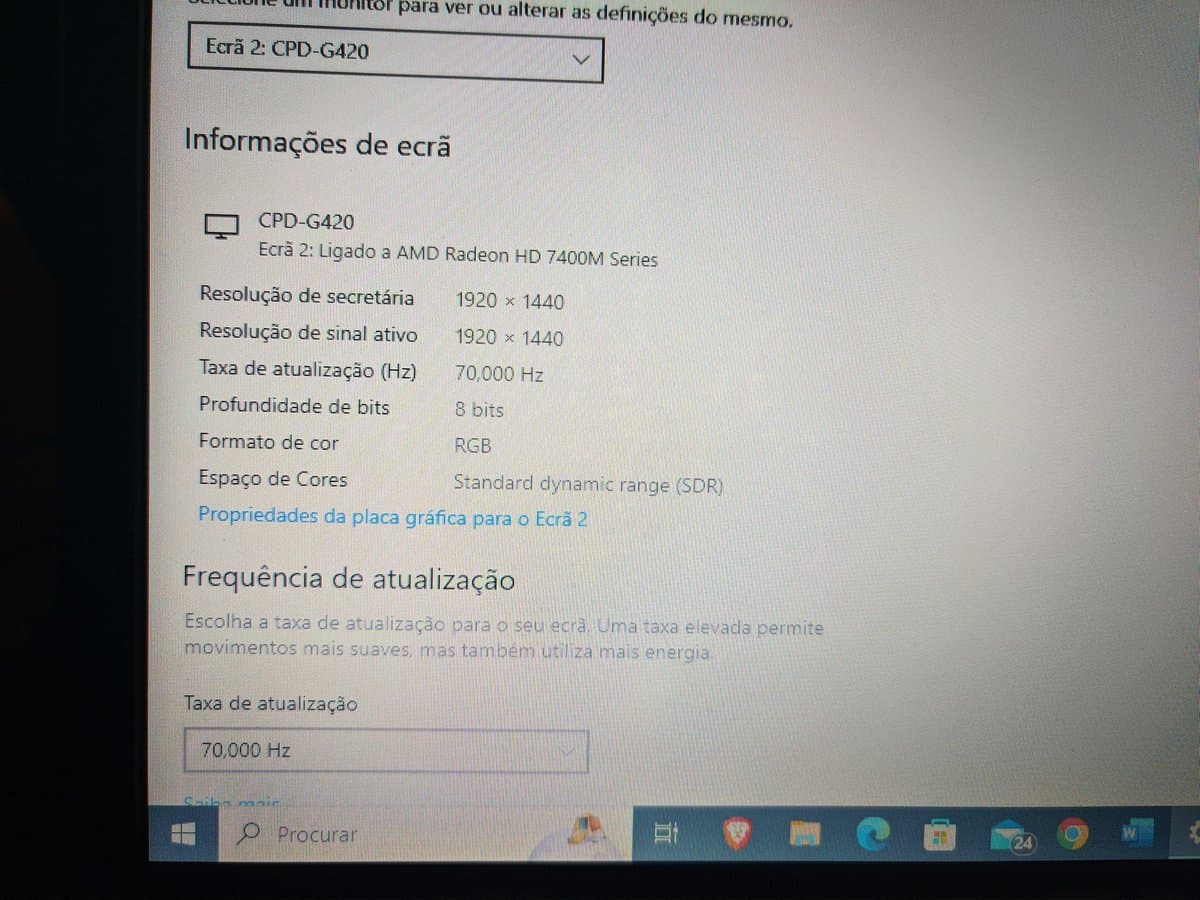This screenshot has height=900, width=1200.
Task: Open File Explorer from the taskbar
Action: coord(805,833)
